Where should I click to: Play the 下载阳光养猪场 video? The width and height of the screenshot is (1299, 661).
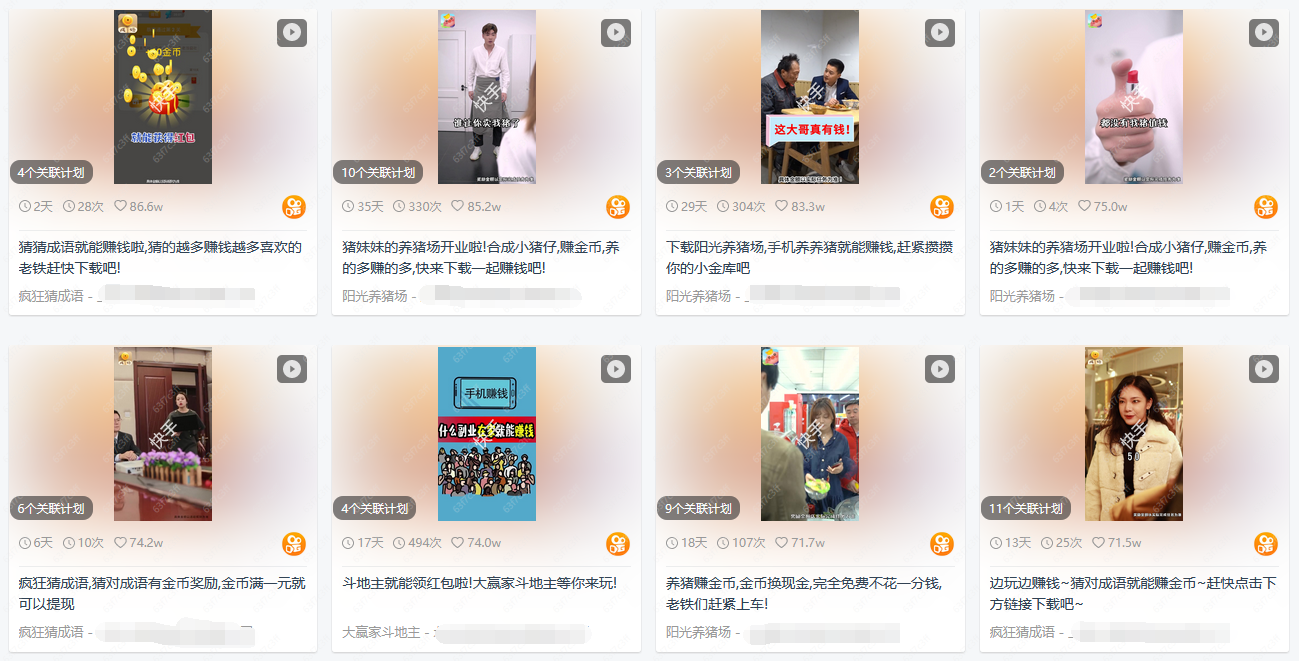pyautogui.click(x=939, y=33)
